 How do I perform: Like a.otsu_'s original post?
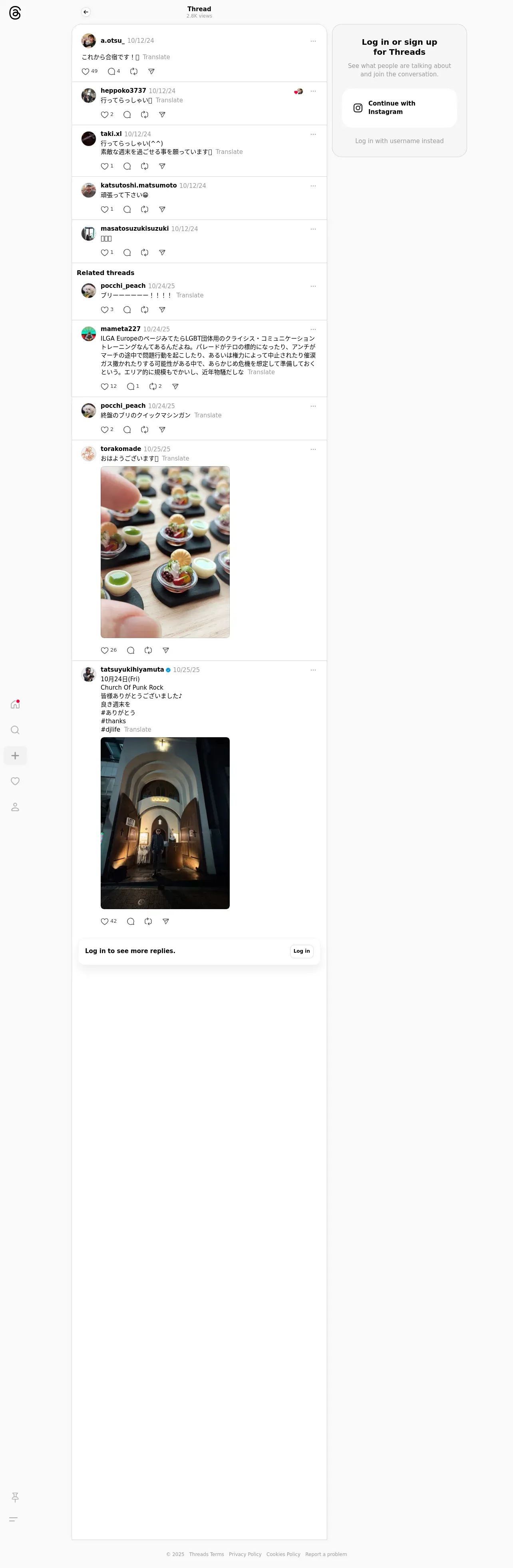pyautogui.click(x=86, y=72)
